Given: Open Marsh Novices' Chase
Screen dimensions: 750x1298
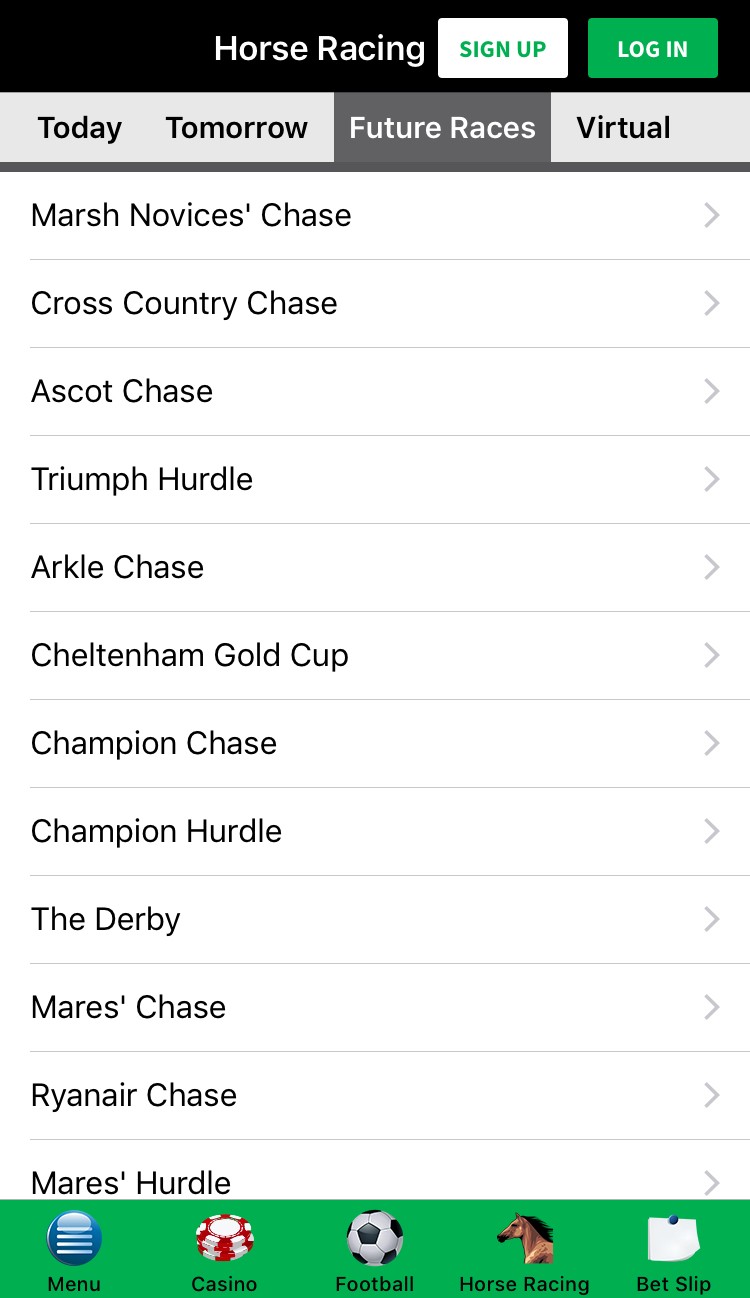Looking at the screenshot, I should click(x=375, y=216).
